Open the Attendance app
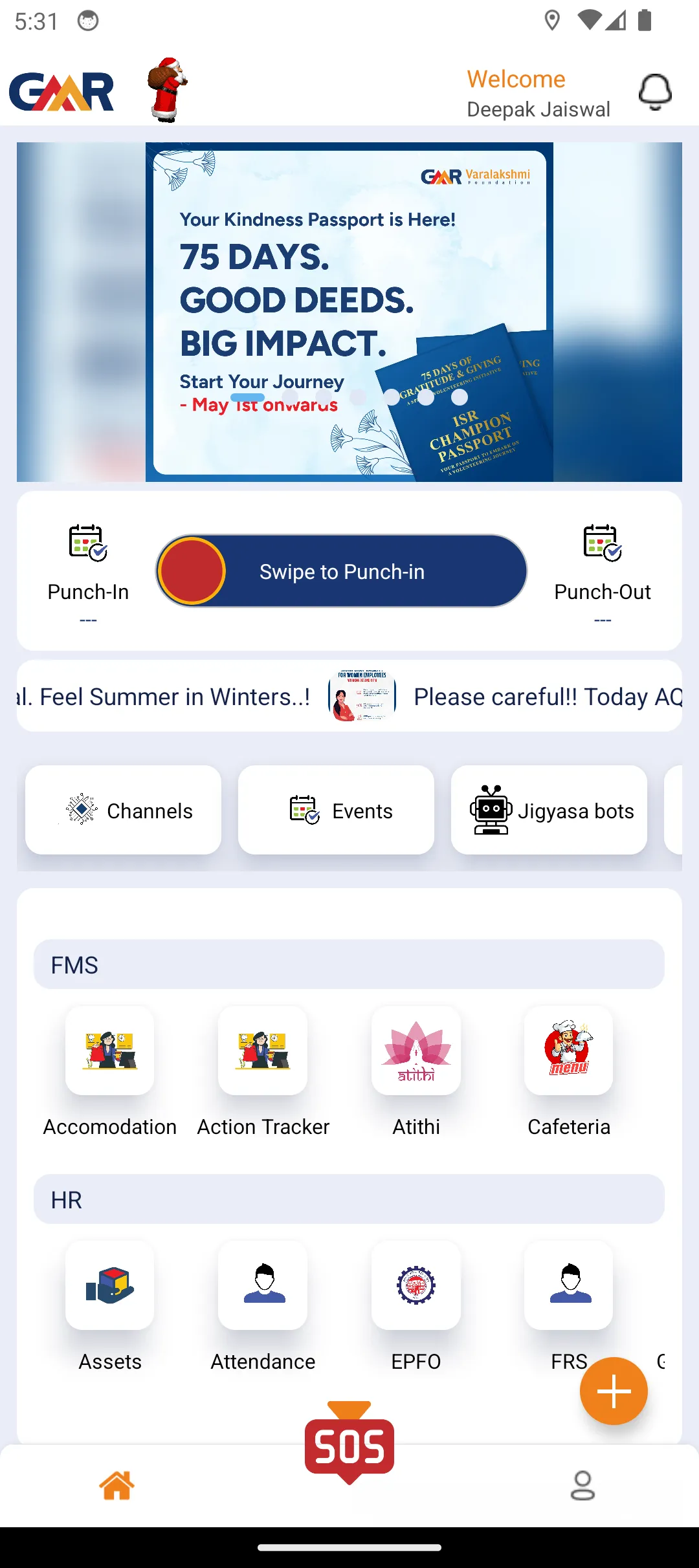Image resolution: width=699 pixels, height=1568 pixels. pyautogui.click(x=263, y=1285)
